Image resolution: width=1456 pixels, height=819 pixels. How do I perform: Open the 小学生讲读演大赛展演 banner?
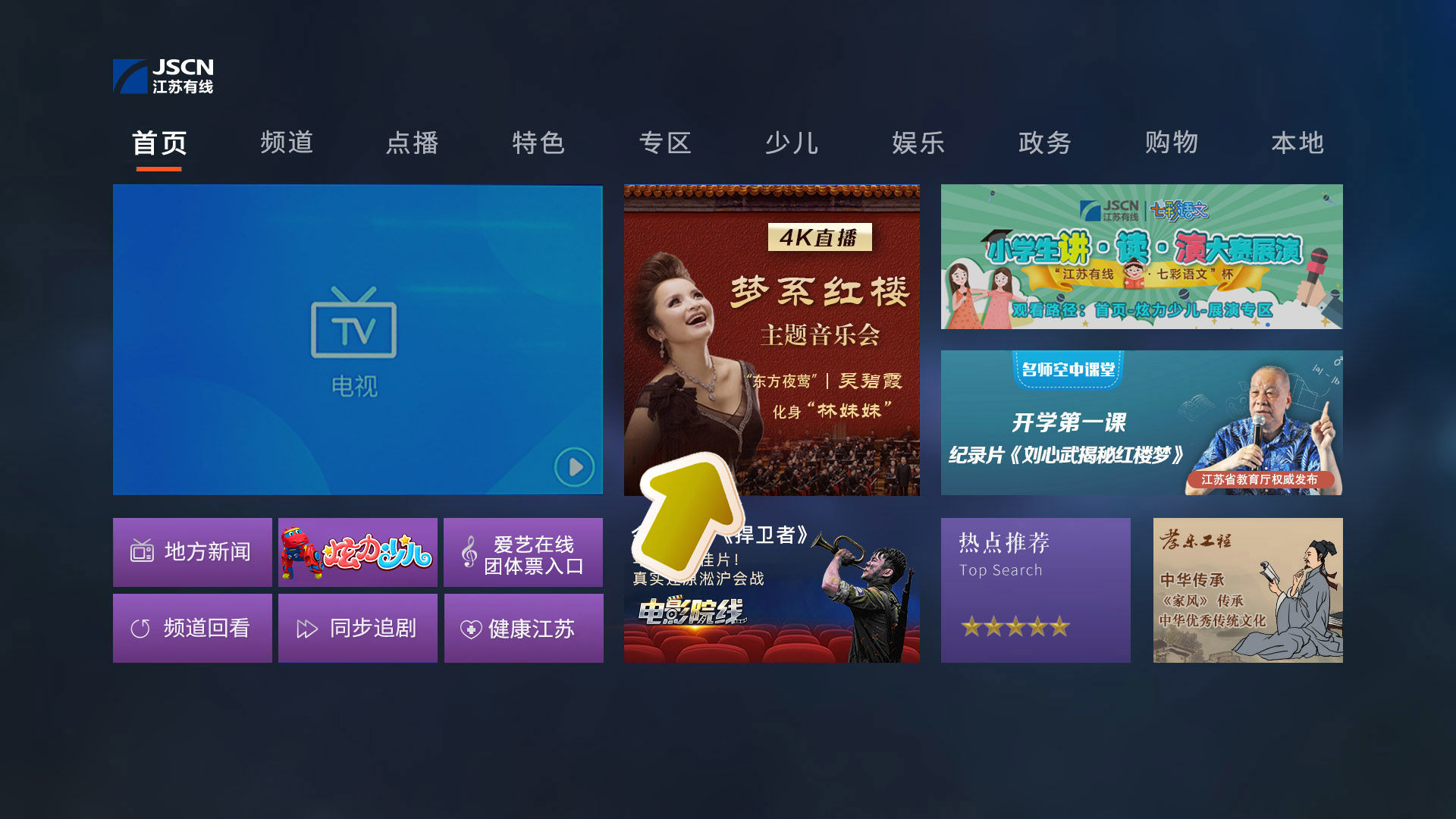[1141, 256]
